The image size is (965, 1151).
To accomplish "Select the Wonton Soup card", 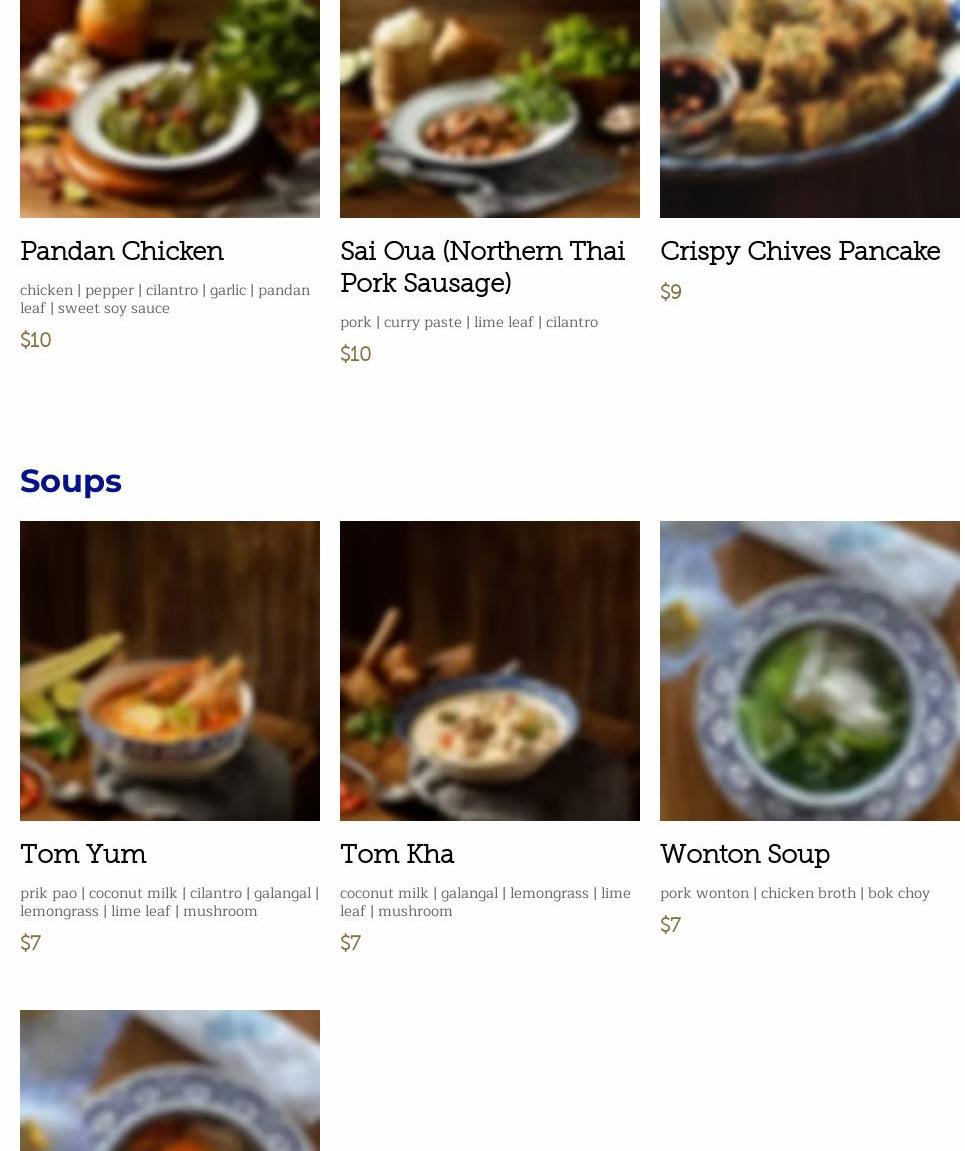I will [x=744, y=854].
